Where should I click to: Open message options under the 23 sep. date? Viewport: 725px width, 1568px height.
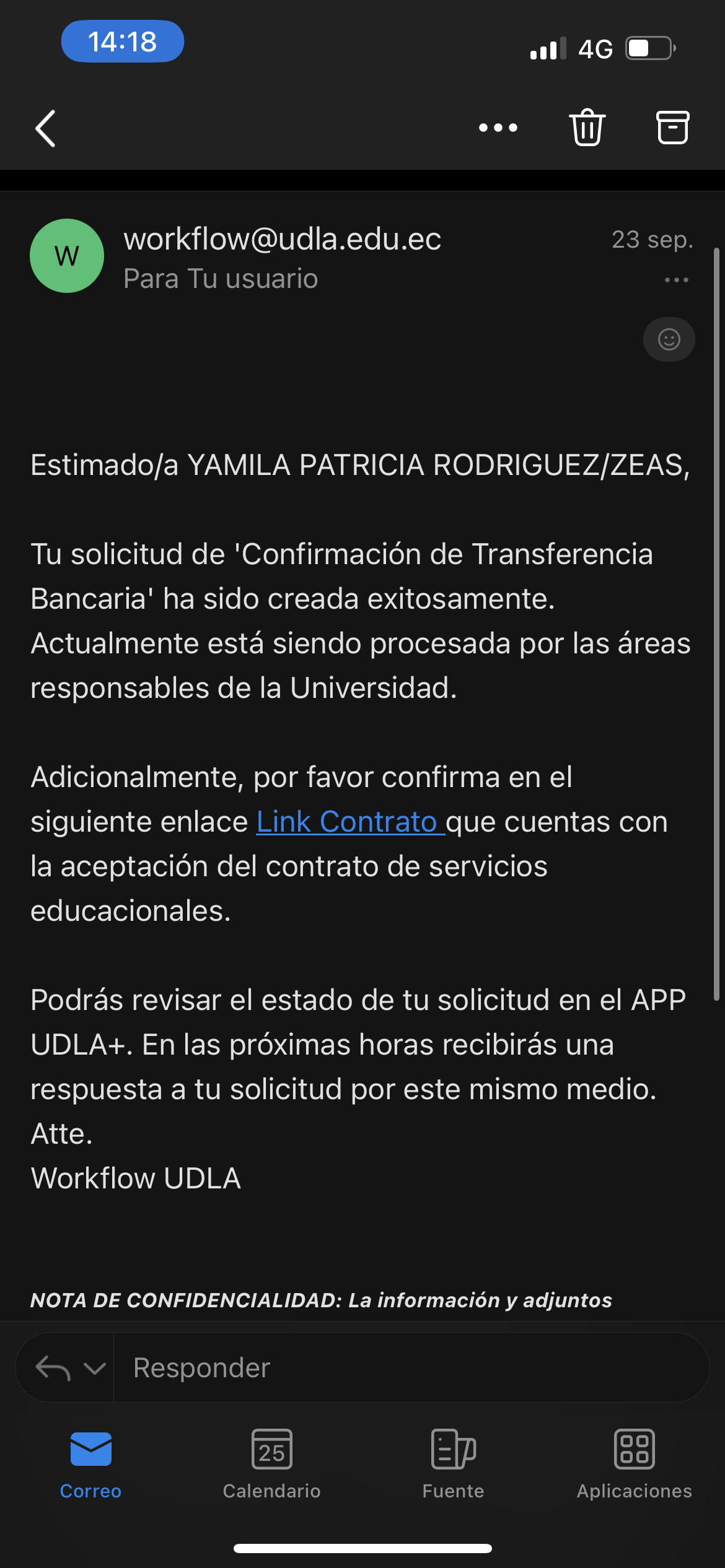(x=676, y=281)
